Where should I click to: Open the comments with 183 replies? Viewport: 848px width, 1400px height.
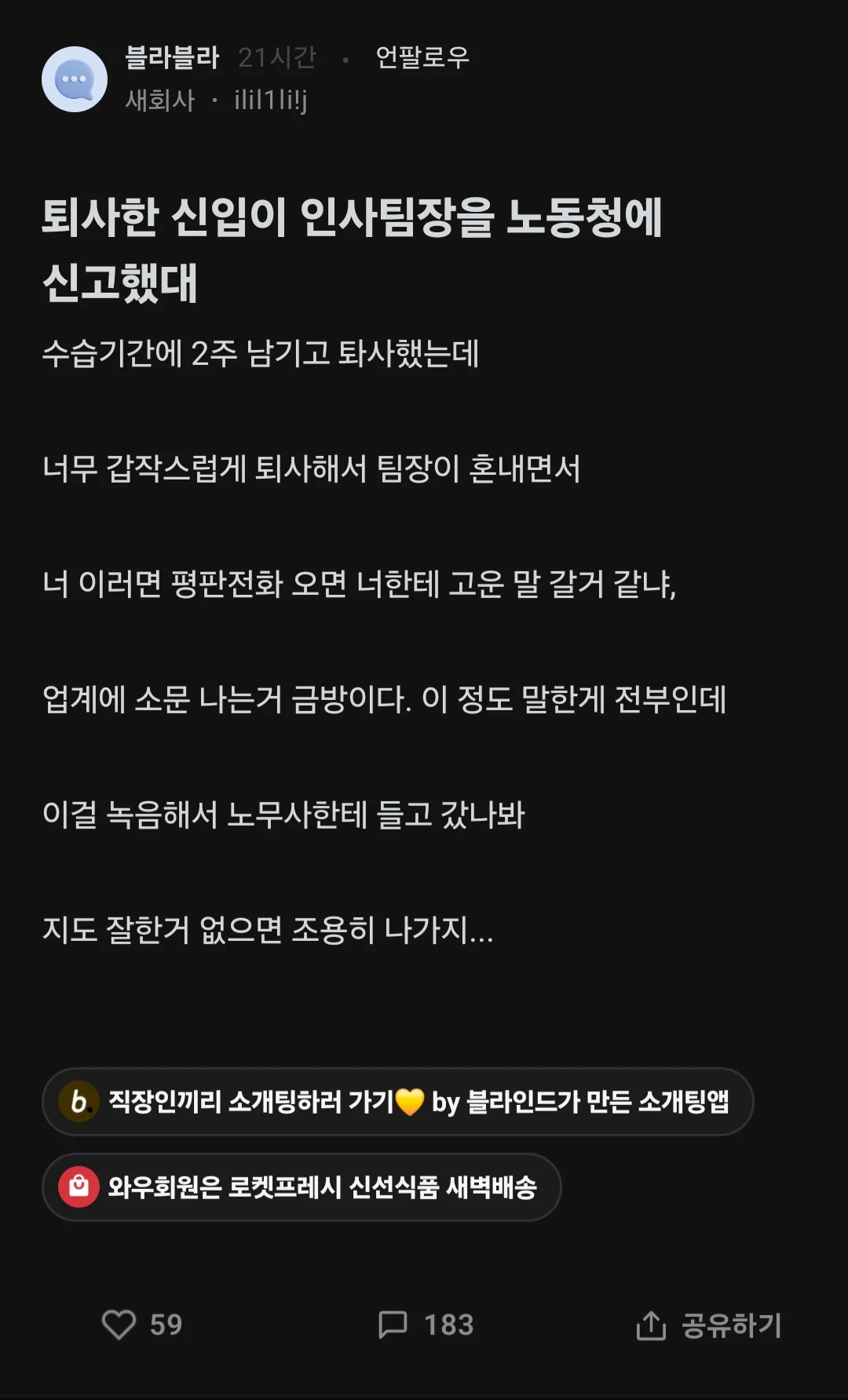(426, 1325)
